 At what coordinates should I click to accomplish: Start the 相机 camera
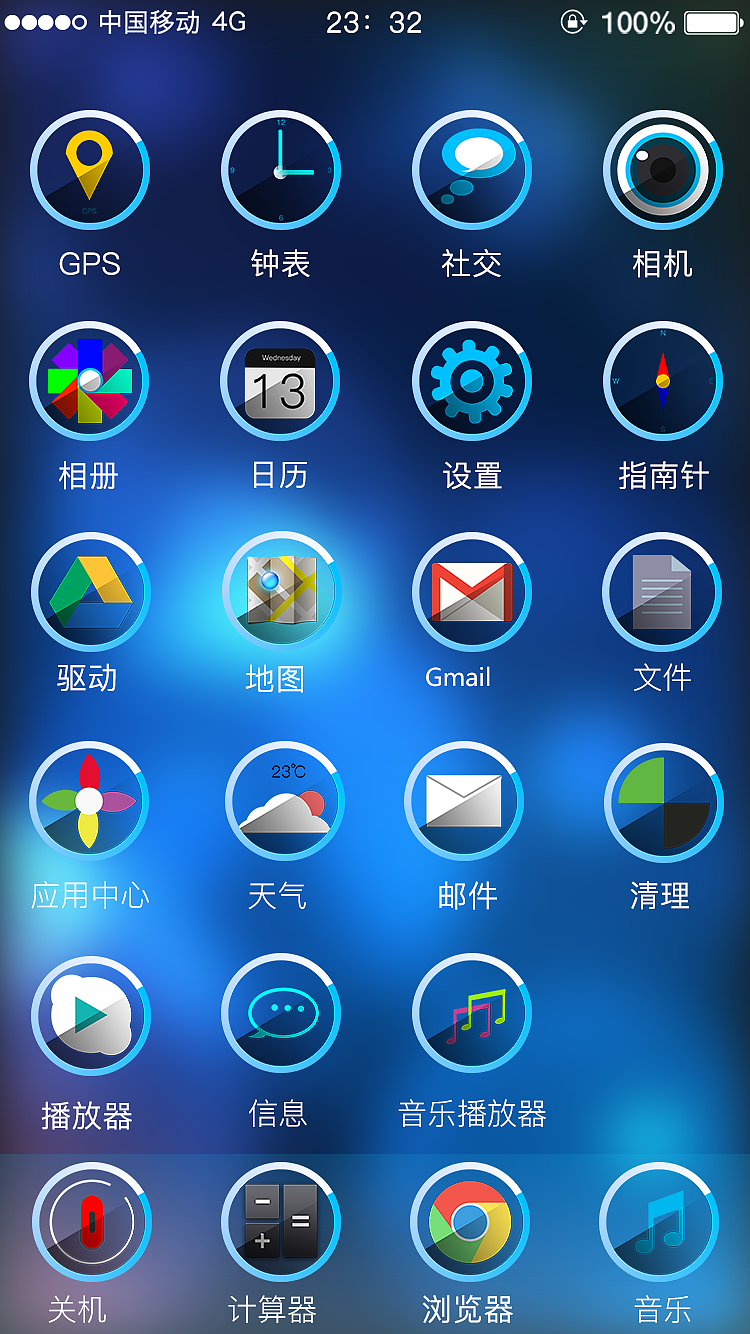pyautogui.click(x=662, y=170)
